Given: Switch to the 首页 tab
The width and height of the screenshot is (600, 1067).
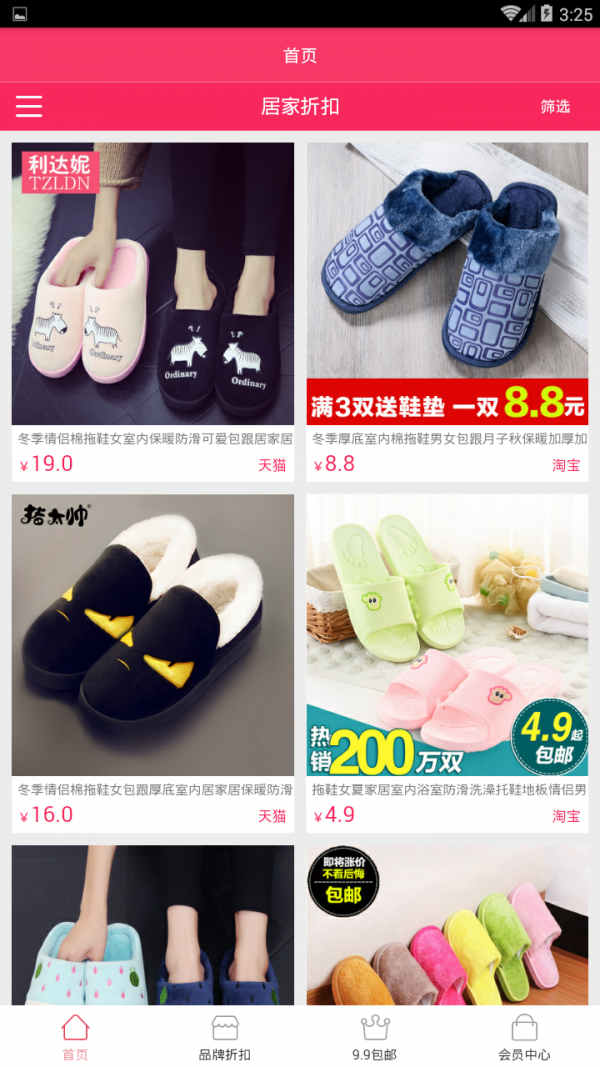Looking at the screenshot, I should click(x=75, y=1037).
